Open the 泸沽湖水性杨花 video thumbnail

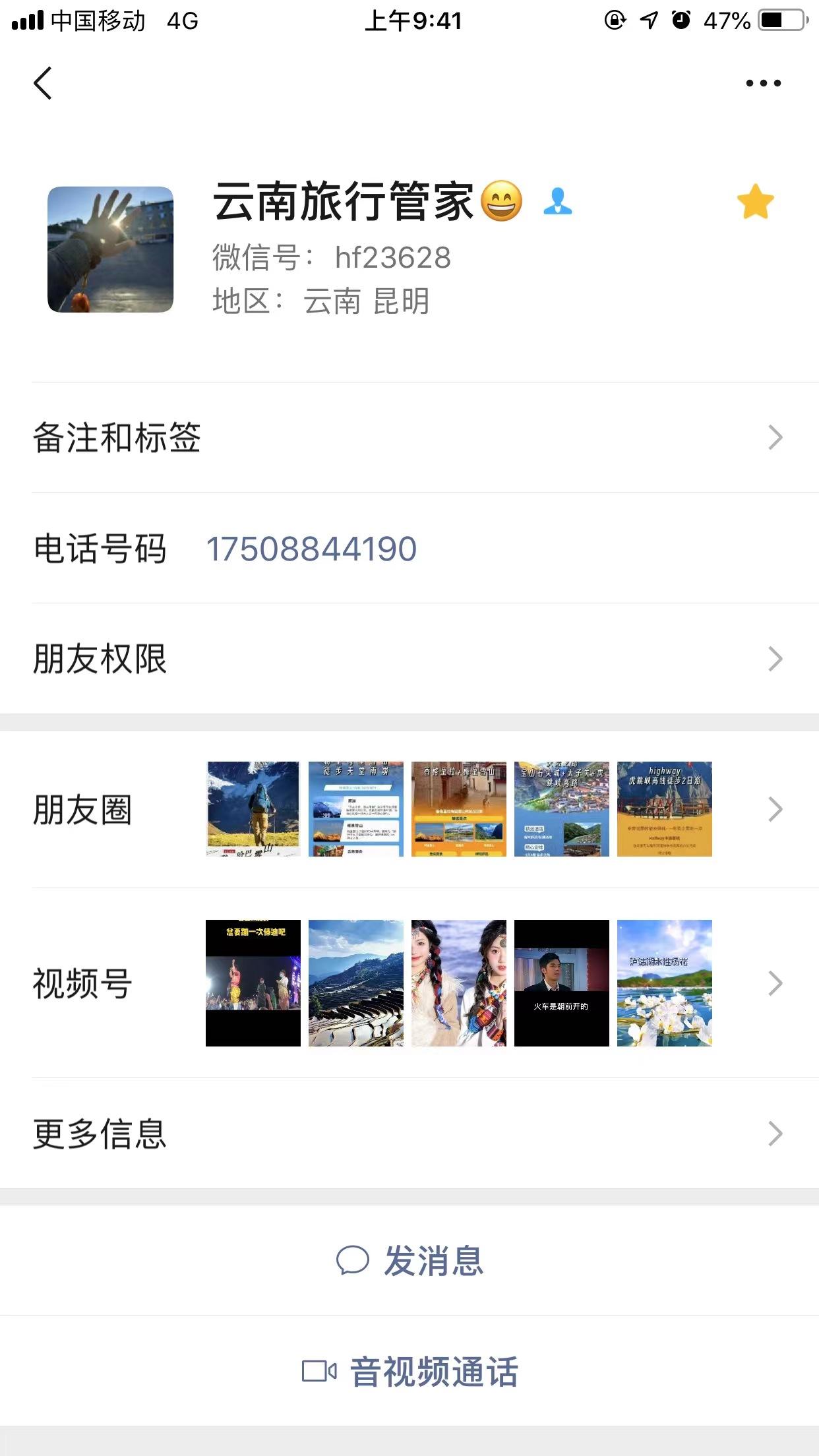click(665, 984)
